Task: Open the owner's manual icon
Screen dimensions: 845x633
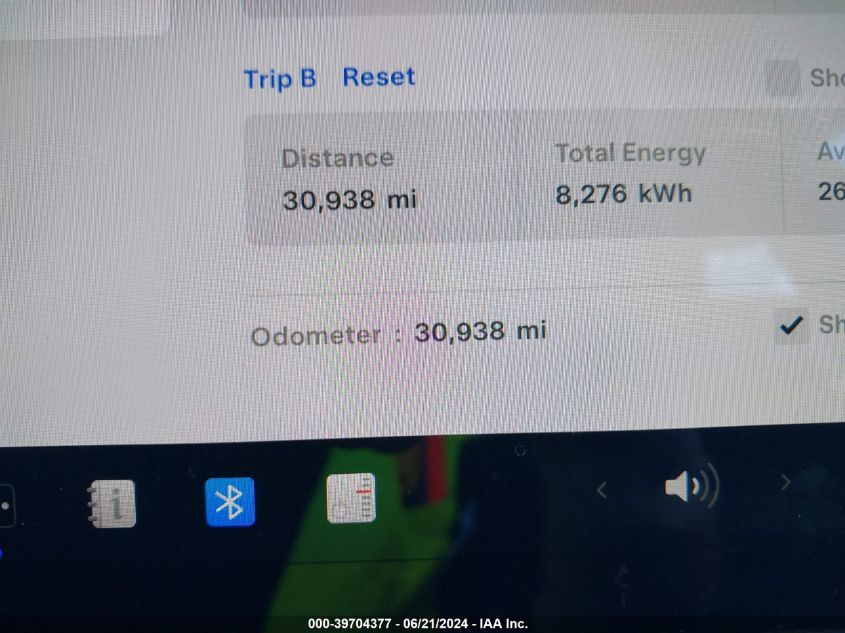Action: click(x=111, y=502)
